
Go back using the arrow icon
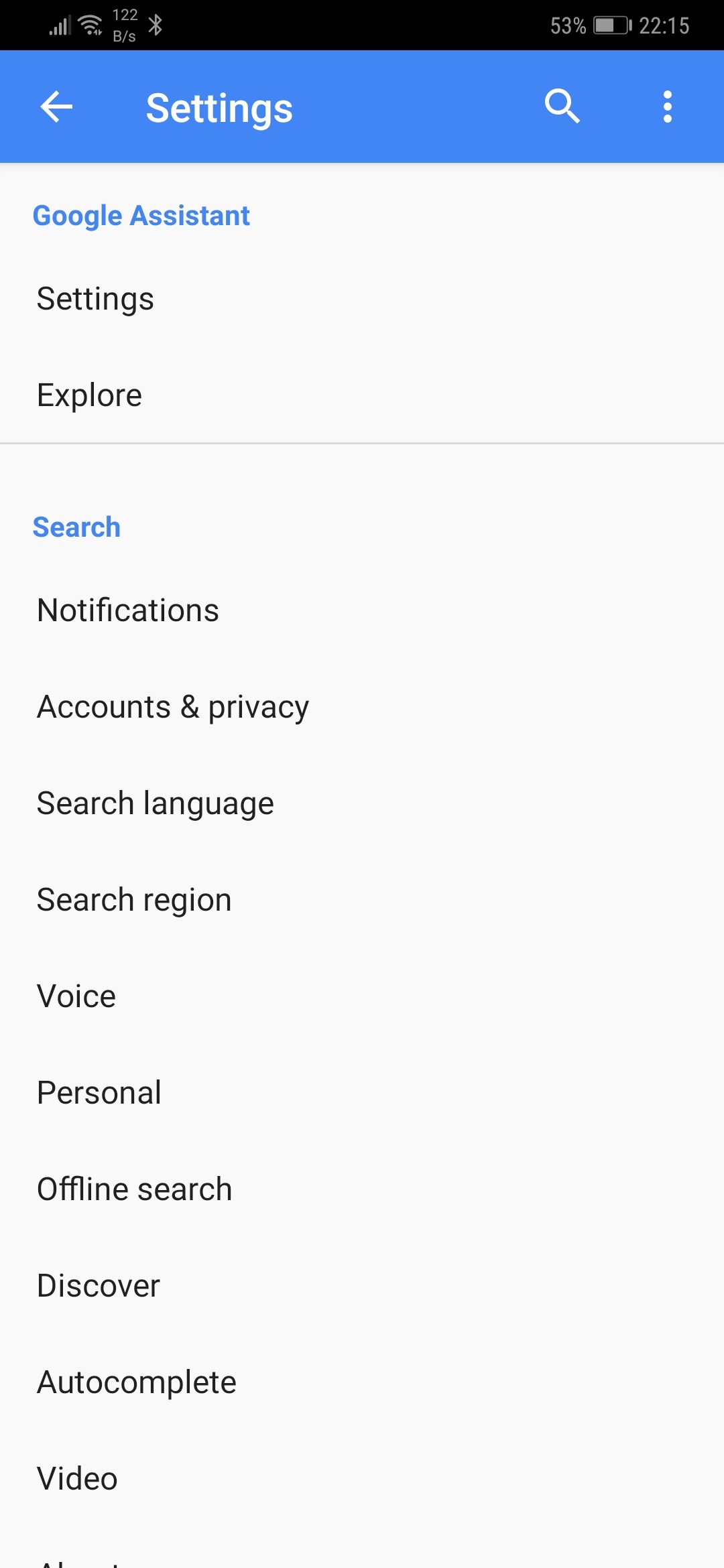[56, 107]
